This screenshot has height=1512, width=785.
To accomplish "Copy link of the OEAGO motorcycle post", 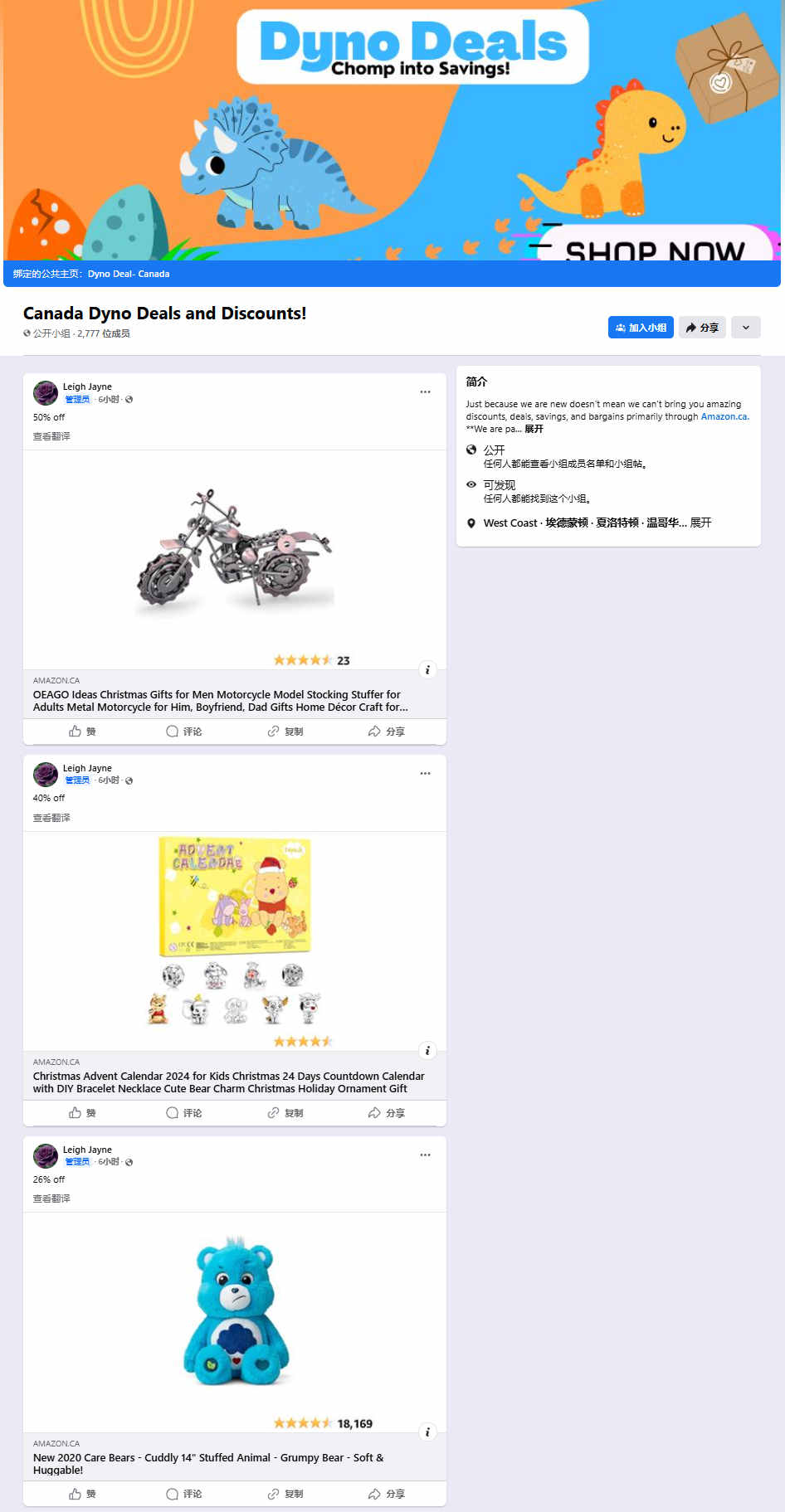I will pos(285,732).
